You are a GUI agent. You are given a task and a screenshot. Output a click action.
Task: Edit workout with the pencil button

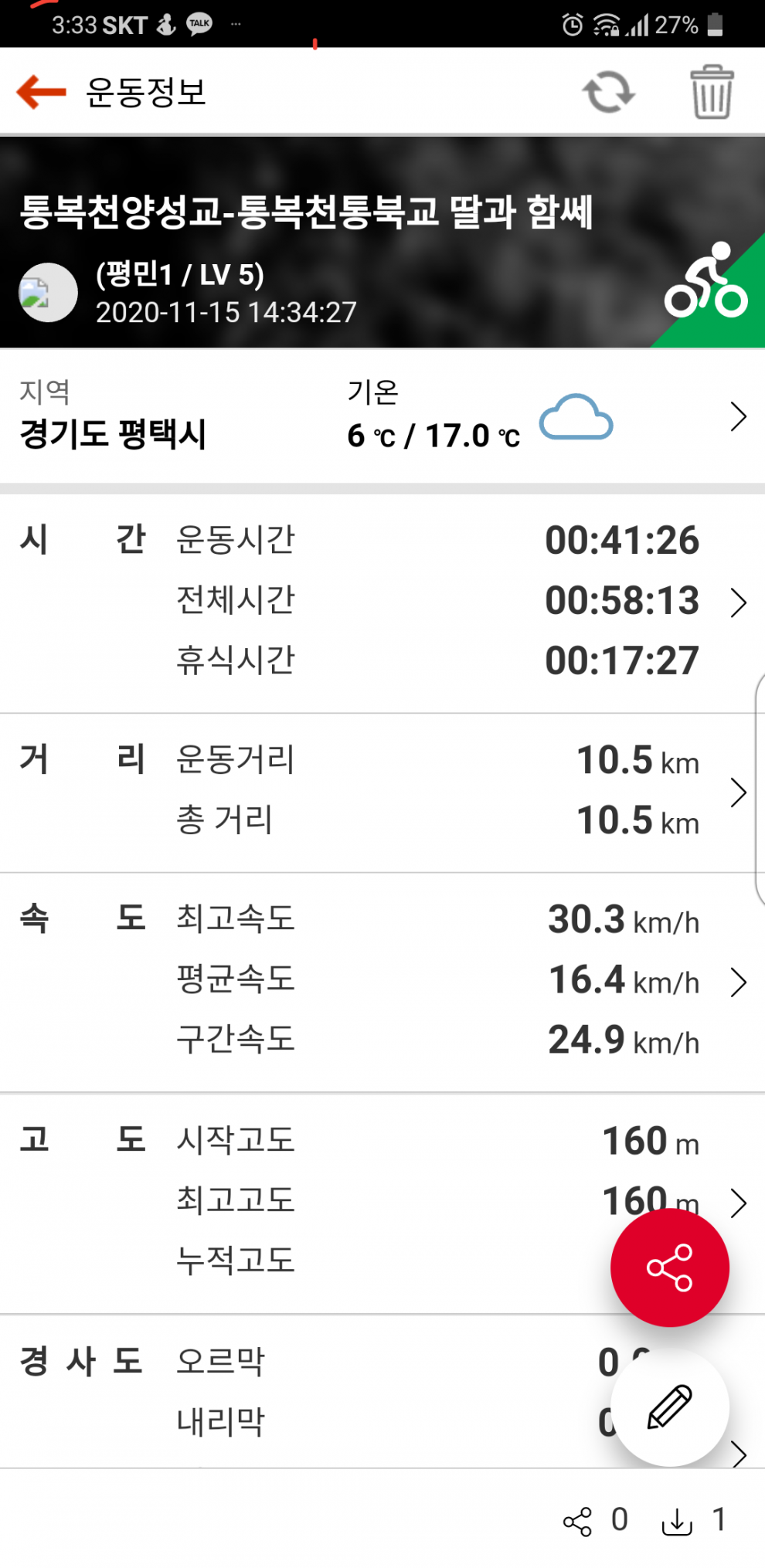(670, 1407)
